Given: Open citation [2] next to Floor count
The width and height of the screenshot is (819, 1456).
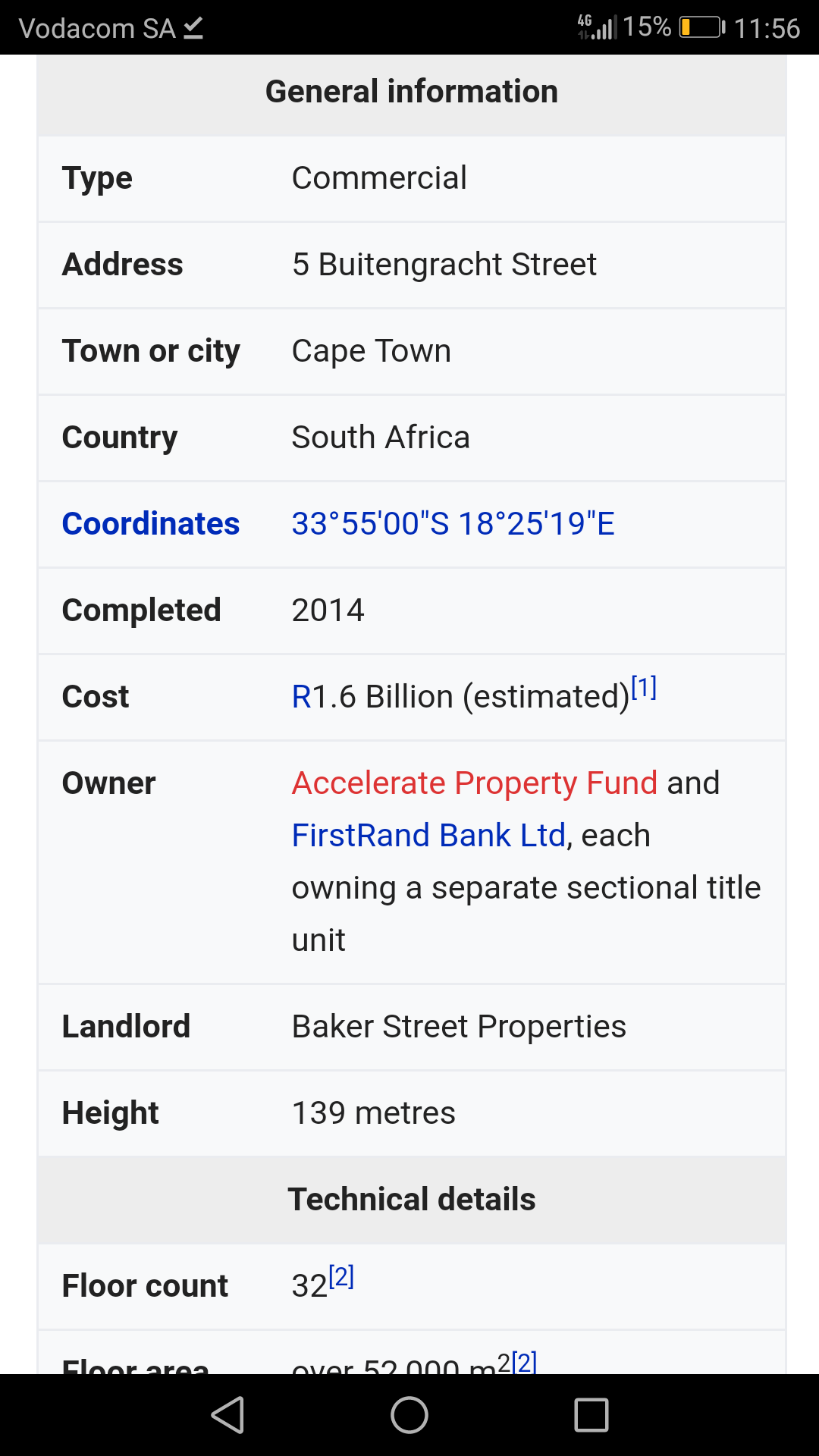Looking at the screenshot, I should (341, 1277).
